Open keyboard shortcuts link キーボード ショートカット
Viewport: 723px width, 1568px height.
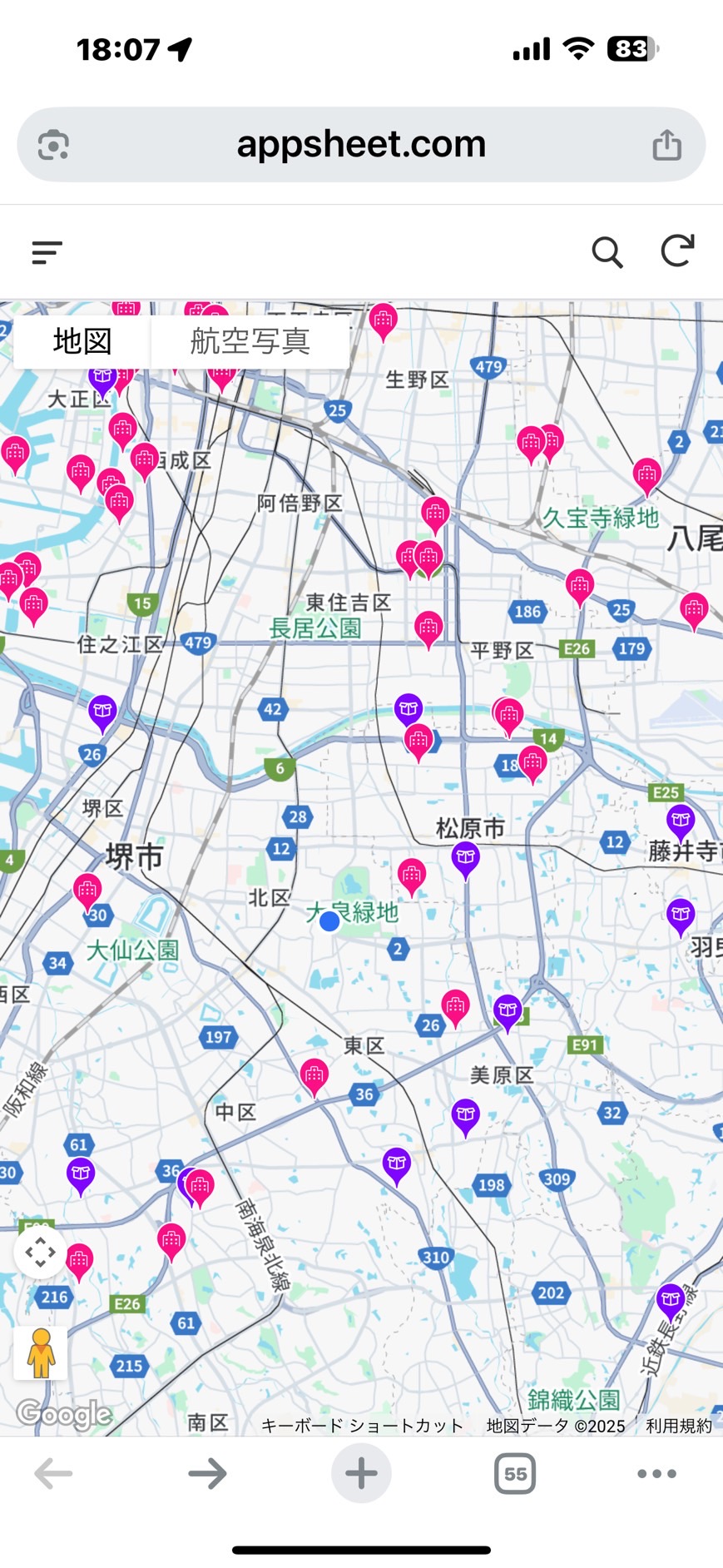click(x=362, y=1426)
